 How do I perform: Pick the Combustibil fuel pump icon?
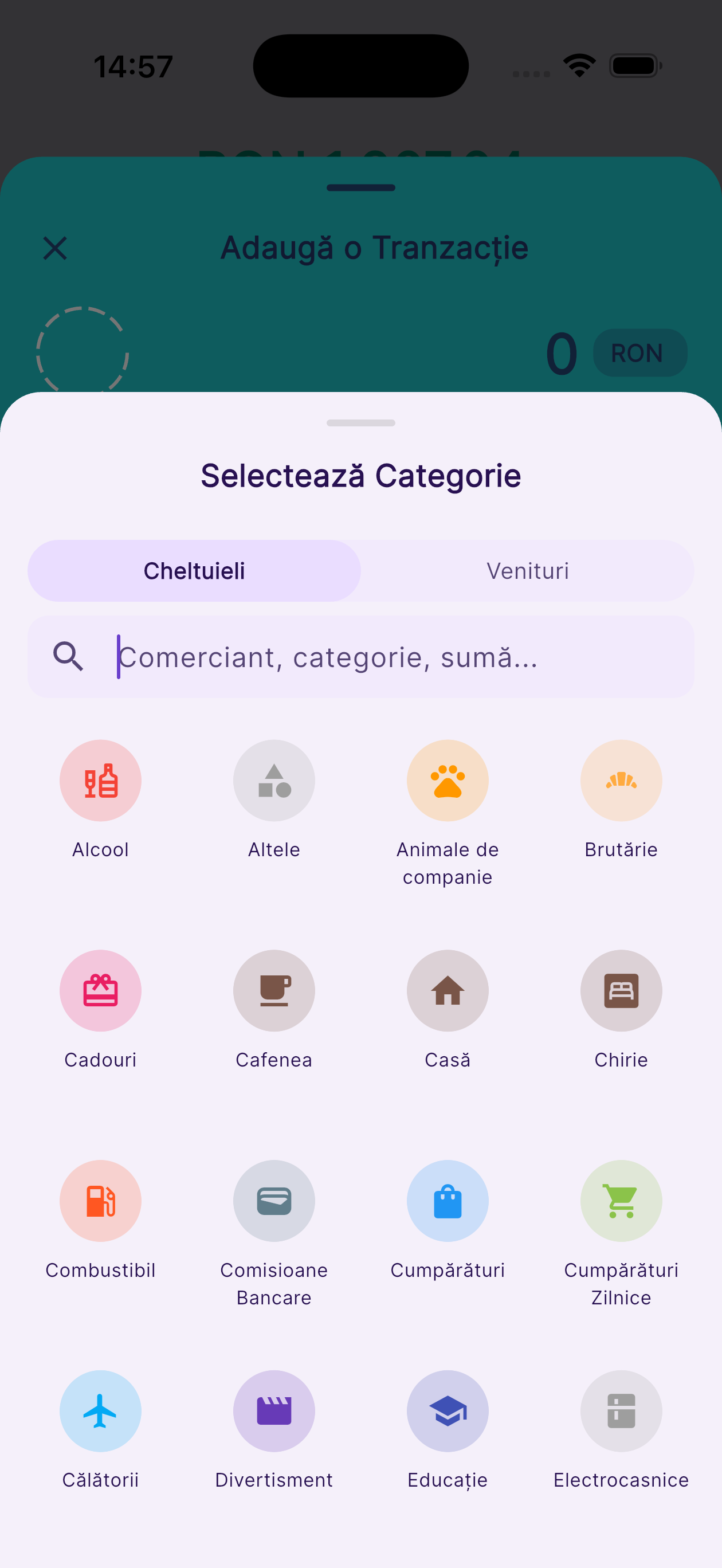[100, 1200]
